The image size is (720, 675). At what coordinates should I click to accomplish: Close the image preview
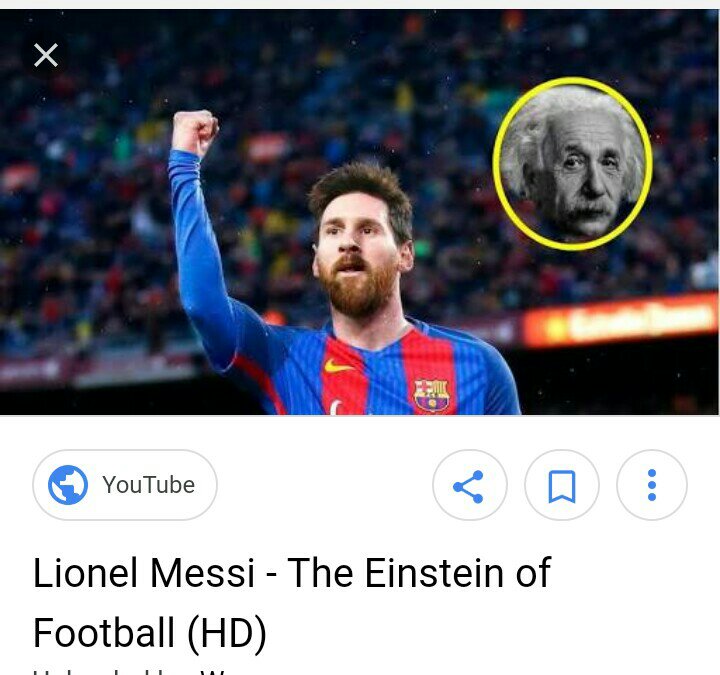point(46,55)
